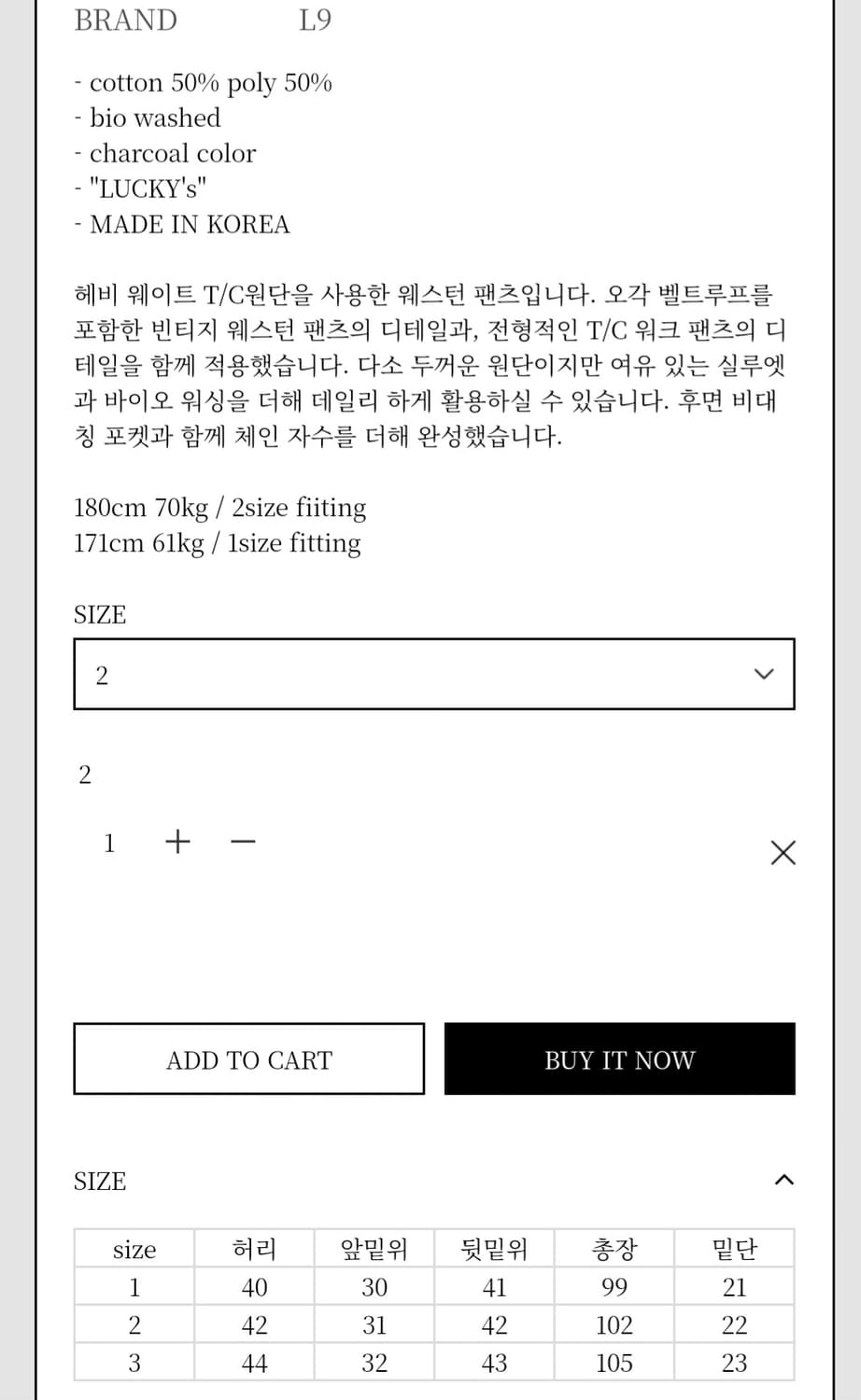Click BUY IT NOW
Viewport: 861px width, 1400px height.
coord(619,1059)
